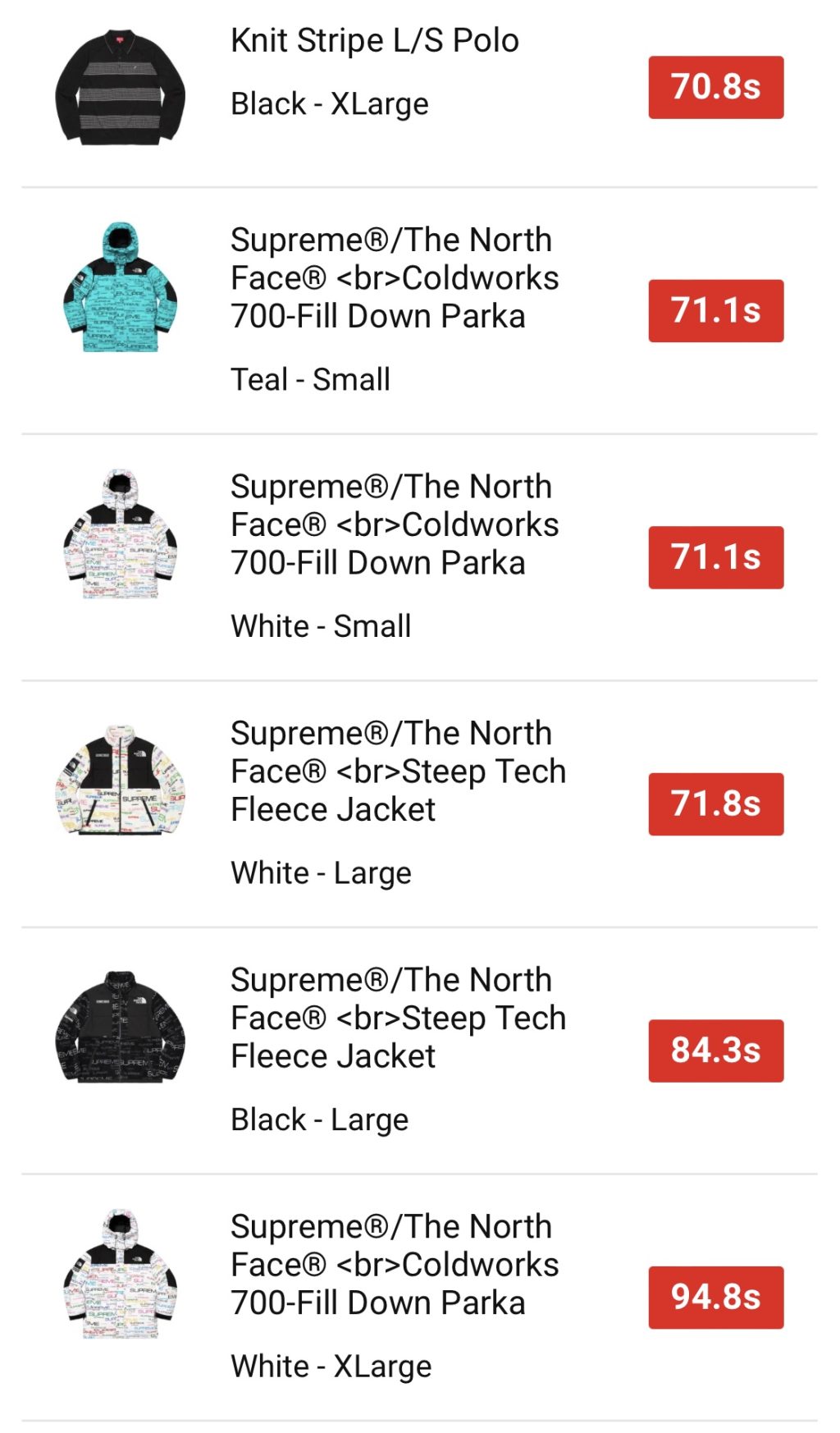The height and width of the screenshot is (1433, 840).
Task: Select the Black - XLarge size text
Action: [x=328, y=103]
